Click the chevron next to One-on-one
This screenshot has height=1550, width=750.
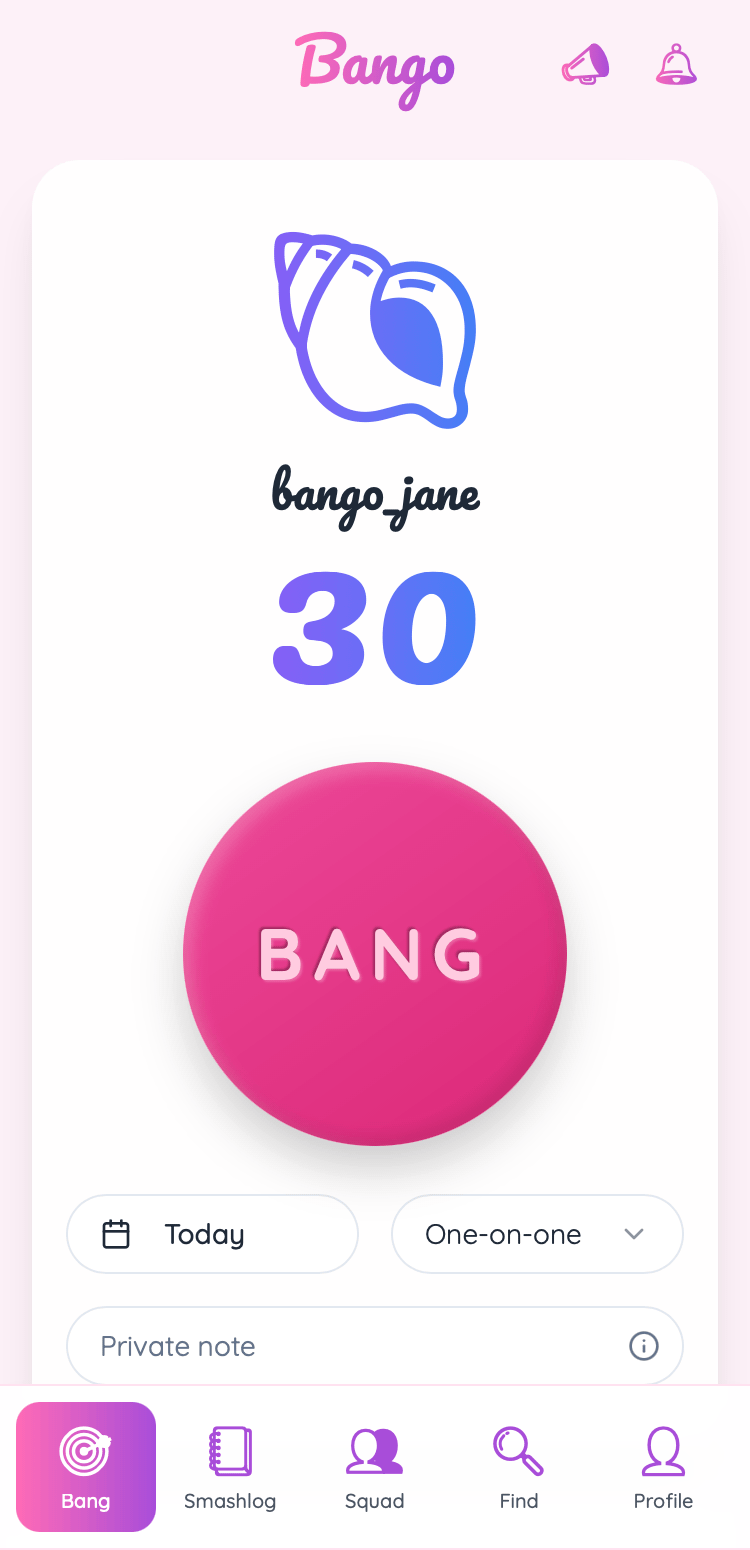(x=633, y=1234)
